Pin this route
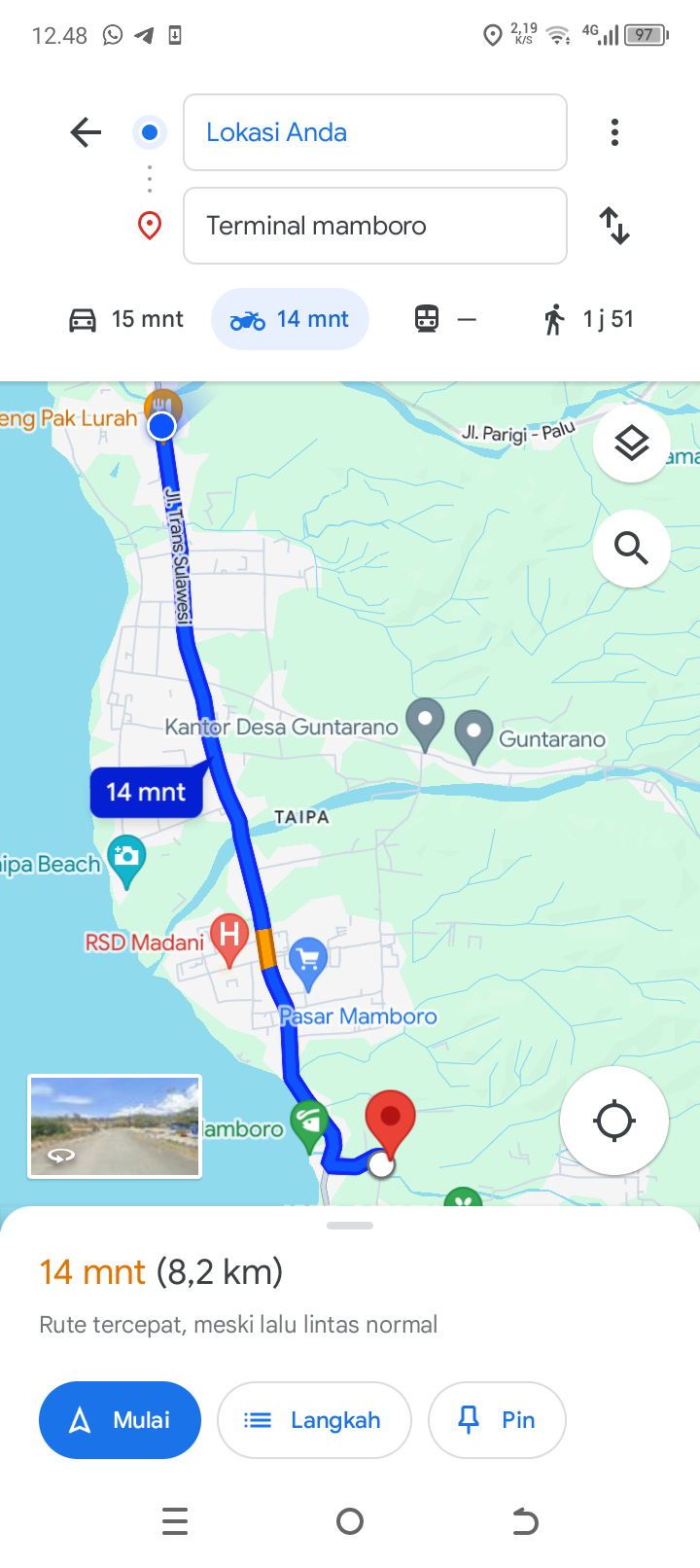This screenshot has height=1568, width=700. click(x=497, y=1420)
